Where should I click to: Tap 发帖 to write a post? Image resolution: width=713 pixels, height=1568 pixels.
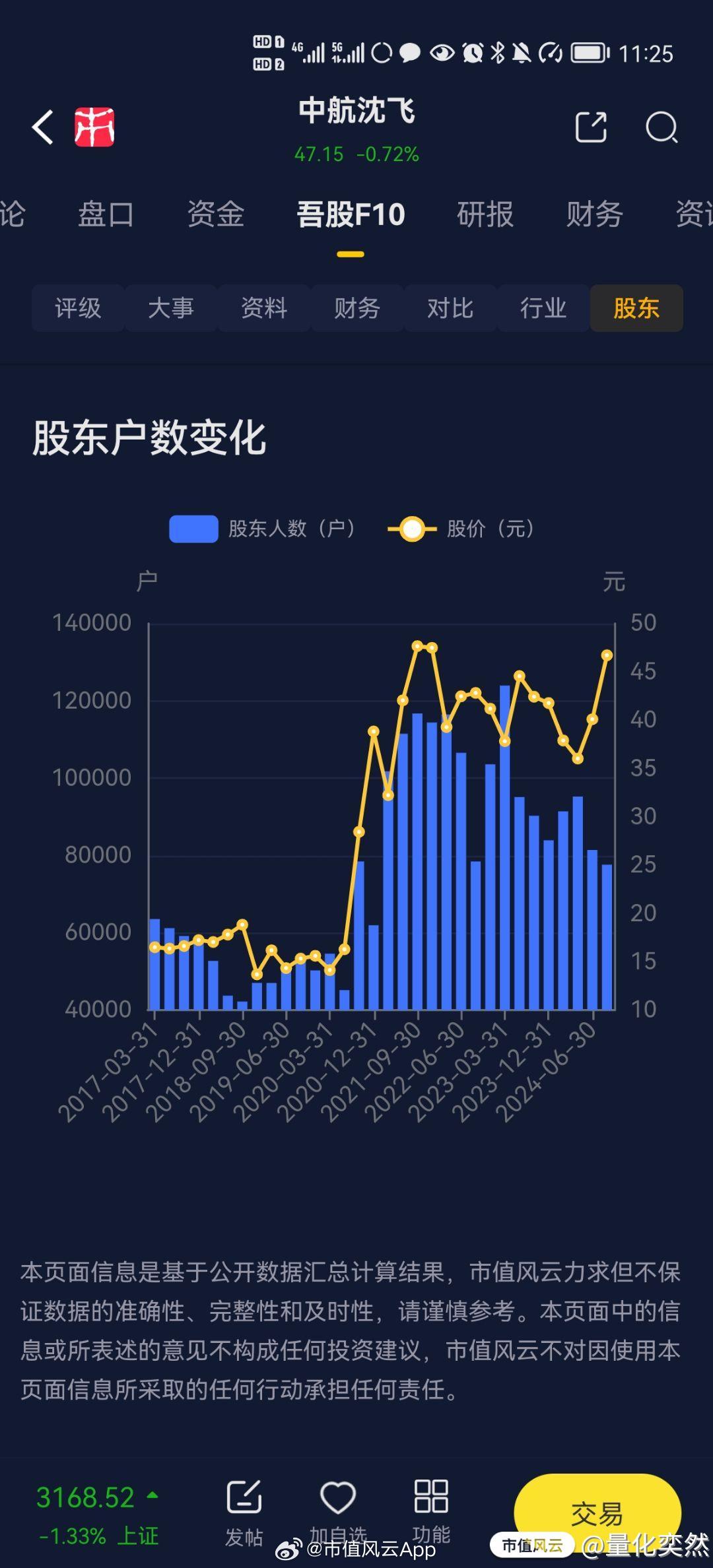[x=244, y=1513]
